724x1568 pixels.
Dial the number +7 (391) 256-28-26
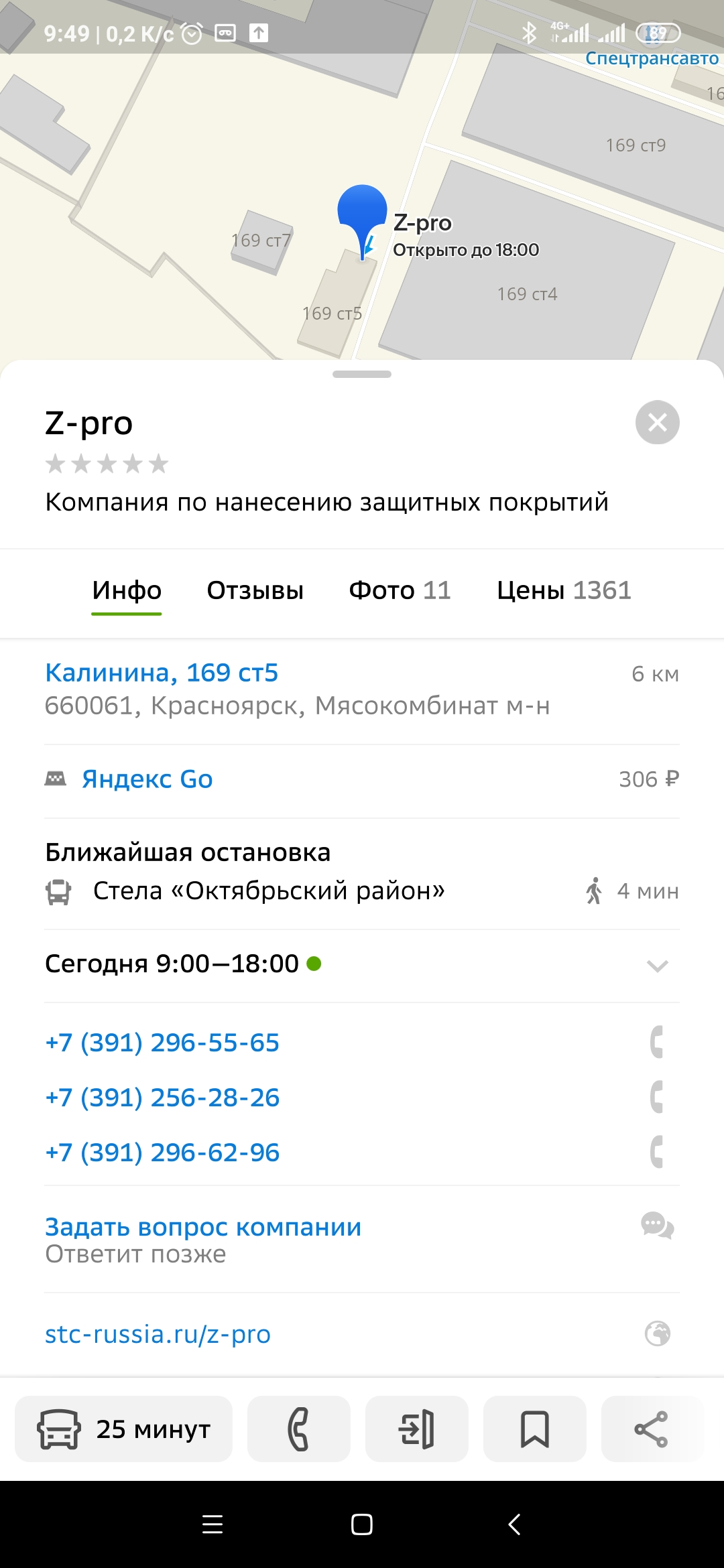tap(162, 1098)
